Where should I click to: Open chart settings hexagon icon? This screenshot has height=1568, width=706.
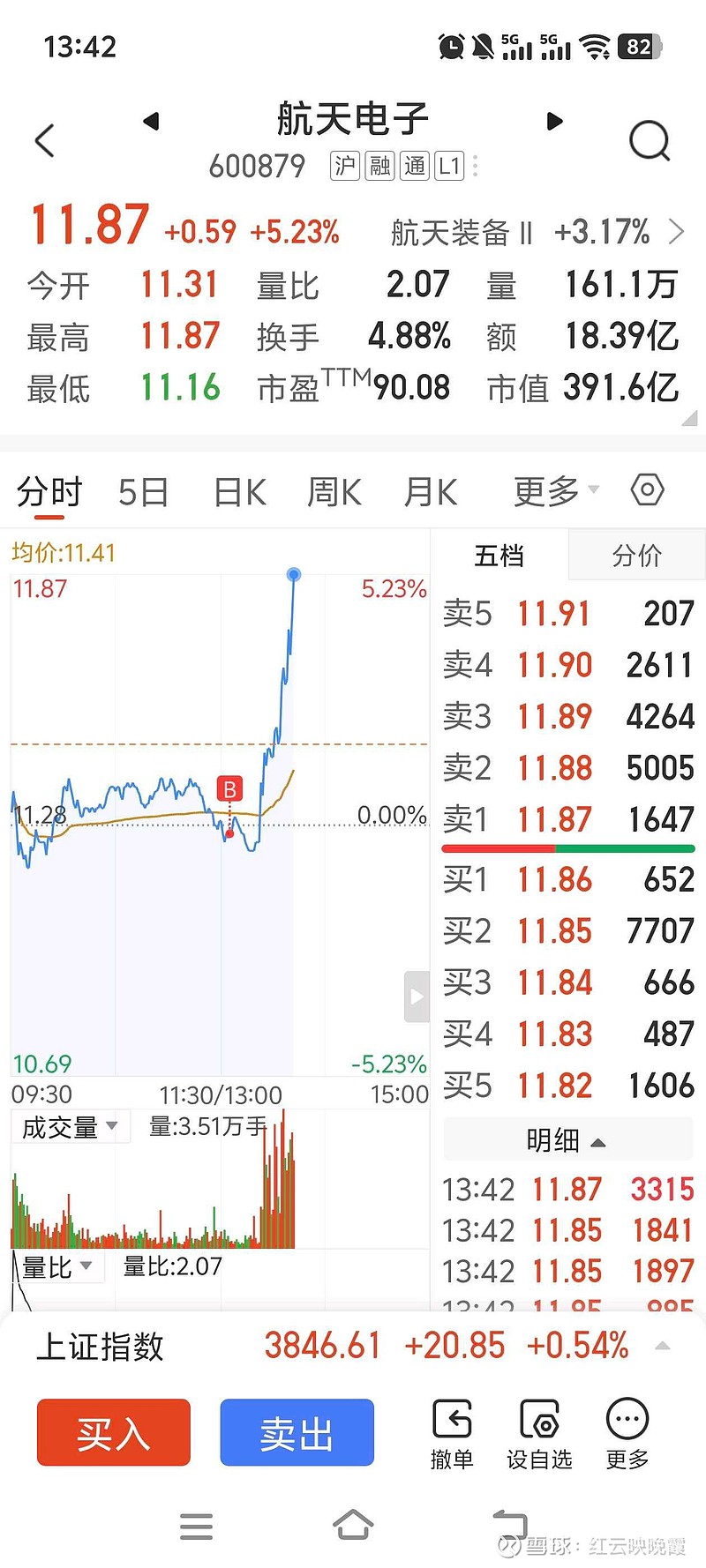[647, 489]
